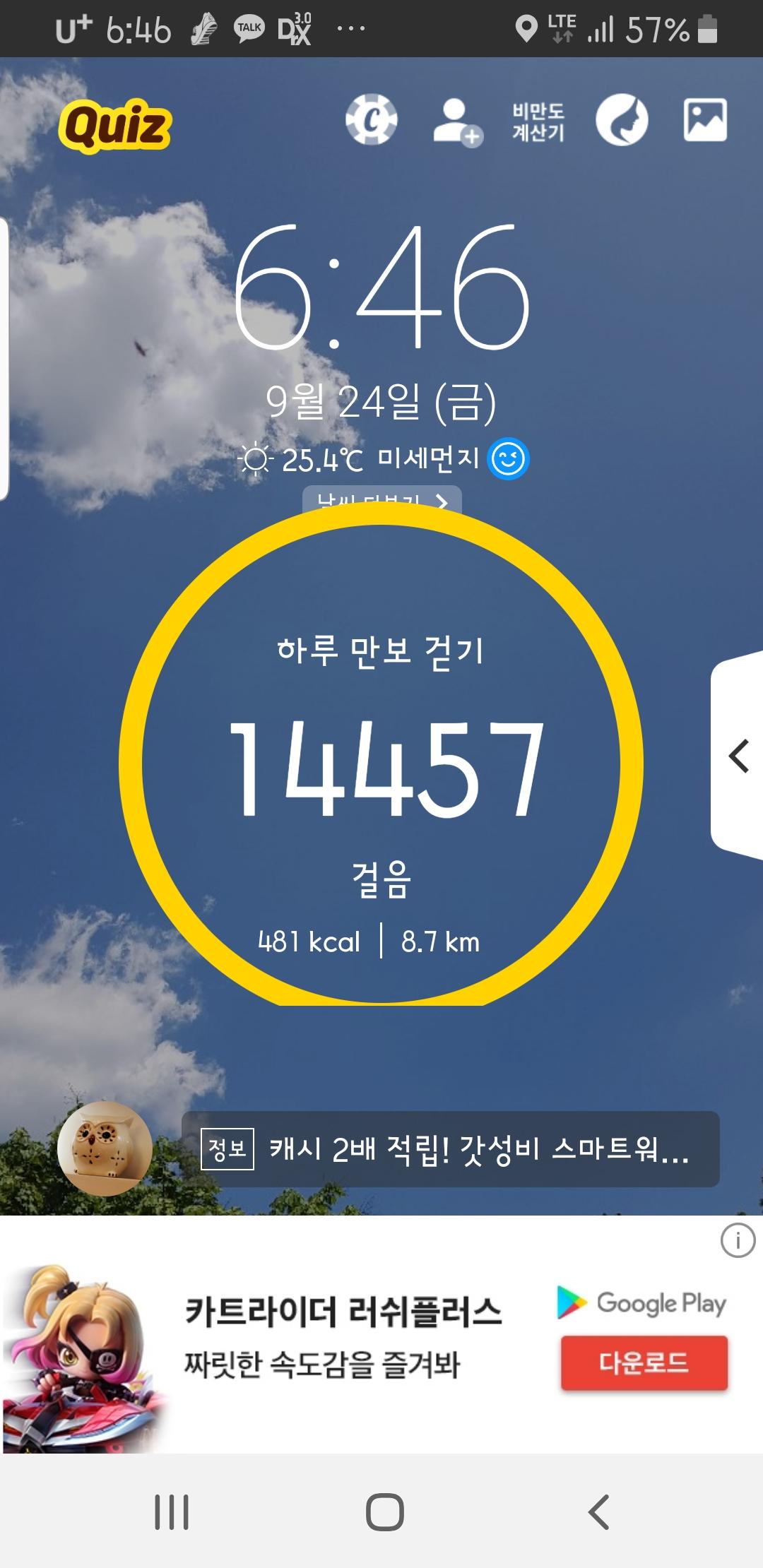The image size is (763, 1568).
Task: Go back with the system back button
Action: coord(598,1512)
